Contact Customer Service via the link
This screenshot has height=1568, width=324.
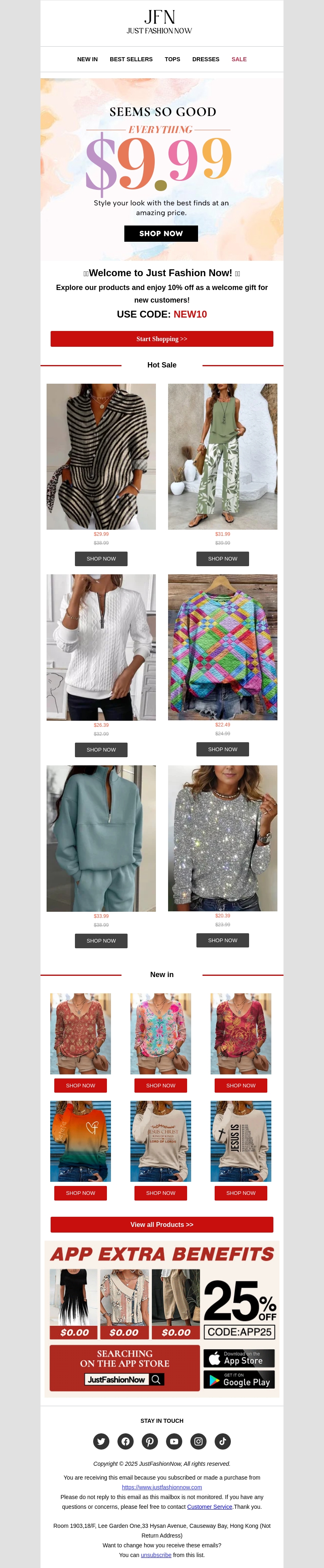coord(209,1506)
